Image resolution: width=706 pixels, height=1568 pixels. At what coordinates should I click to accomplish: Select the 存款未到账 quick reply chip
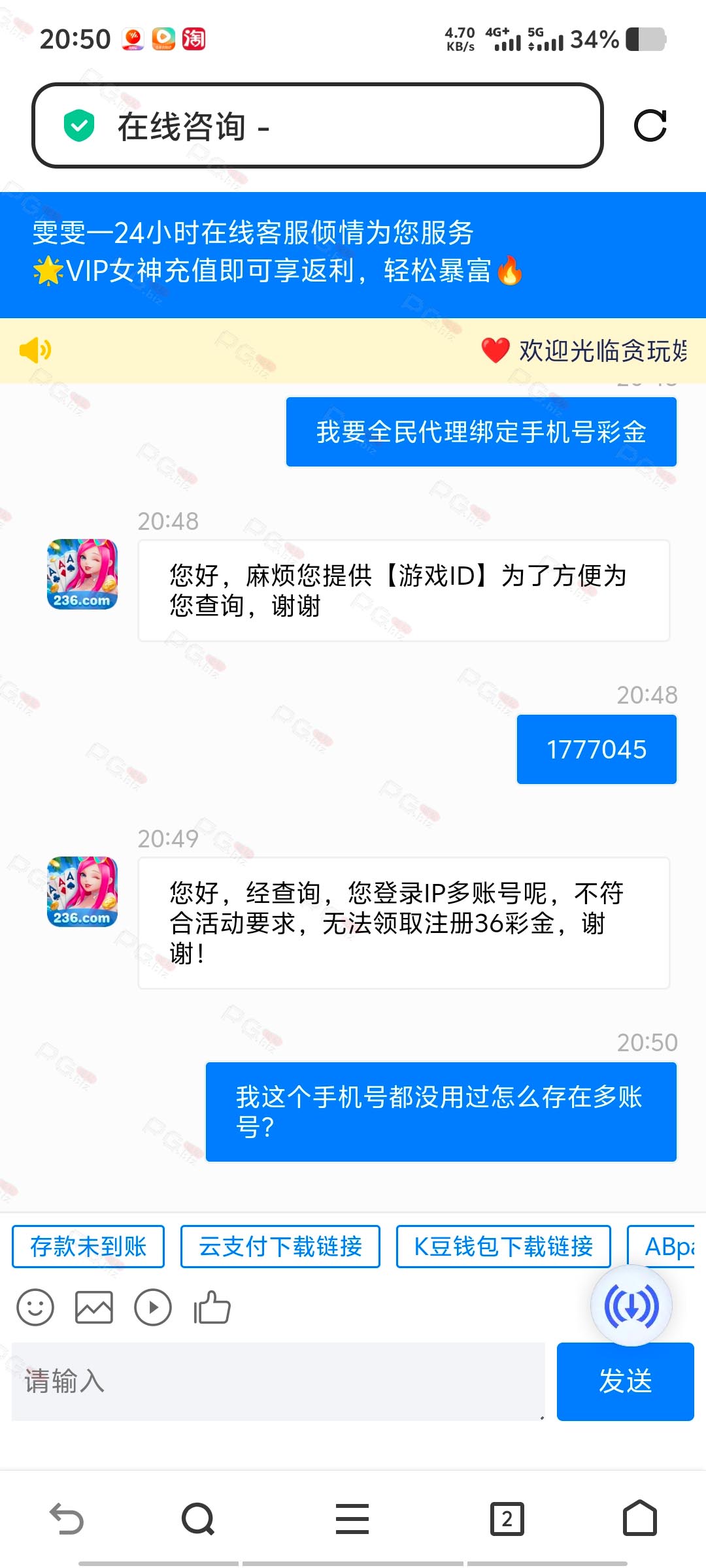pos(88,1247)
